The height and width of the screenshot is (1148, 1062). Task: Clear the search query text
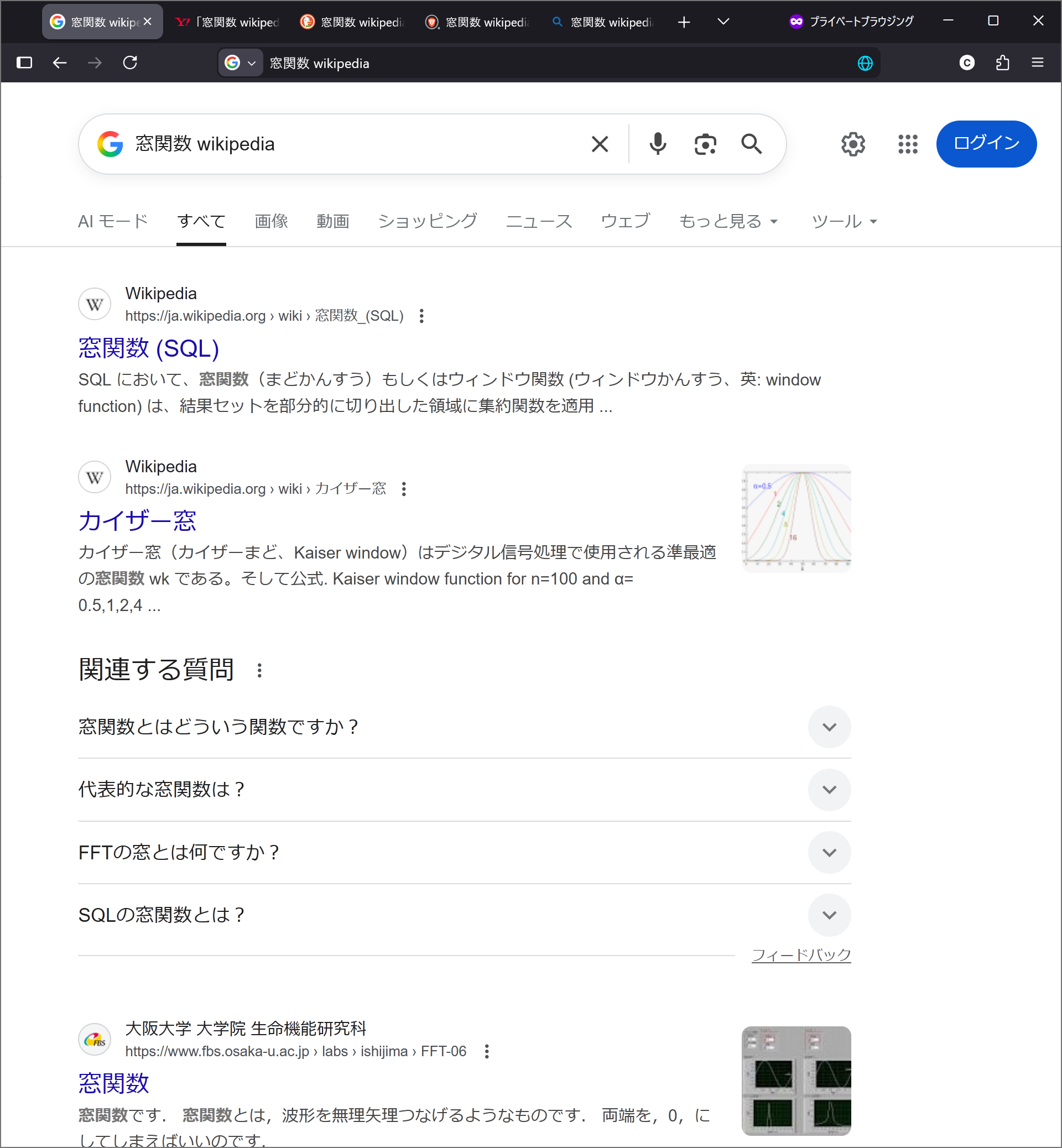pos(600,144)
